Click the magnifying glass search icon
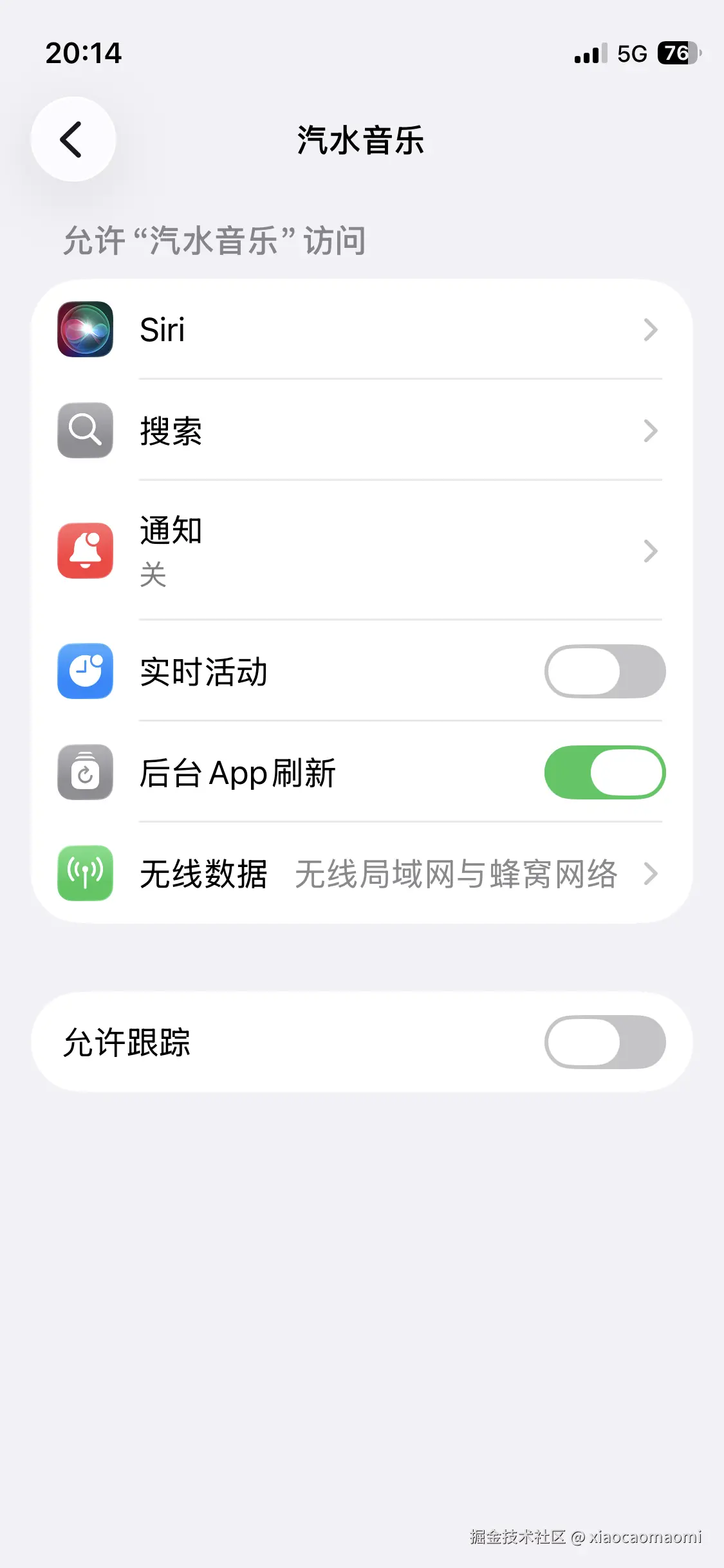 click(x=84, y=430)
